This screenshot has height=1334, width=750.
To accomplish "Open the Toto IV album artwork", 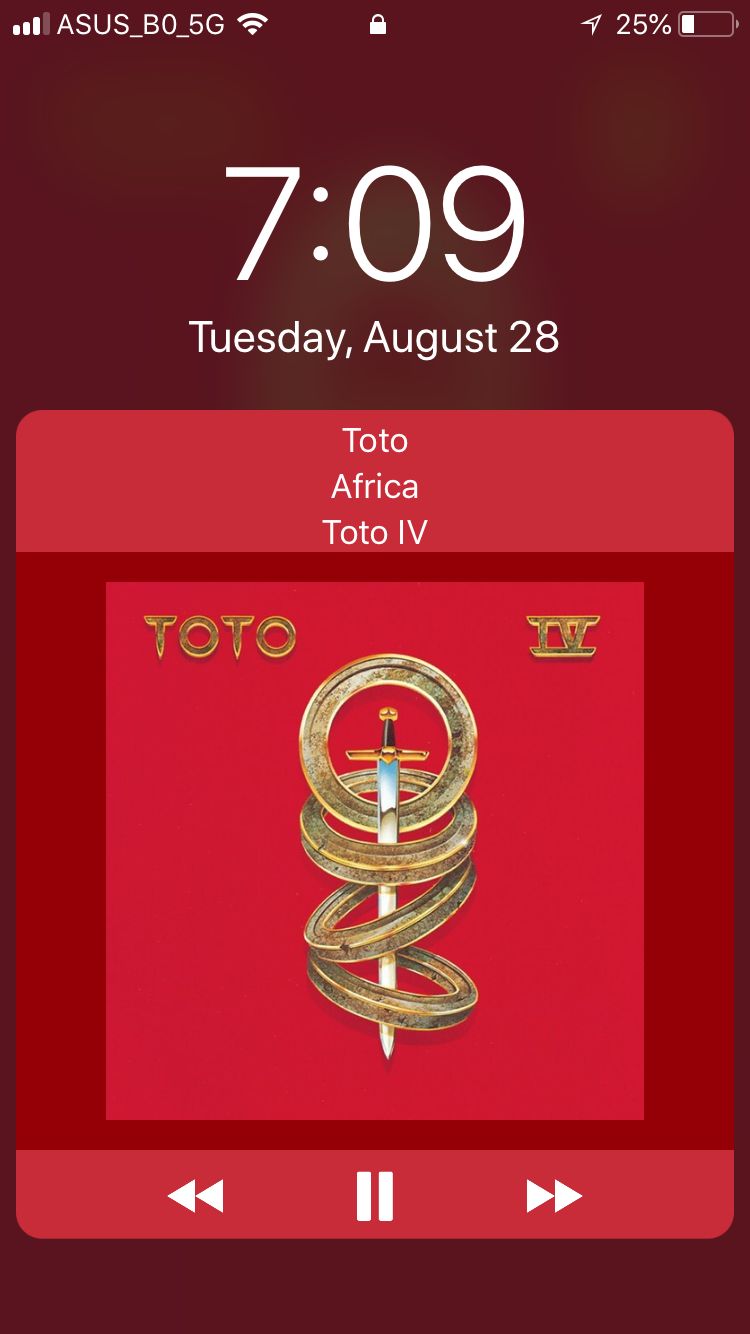I will coord(375,851).
